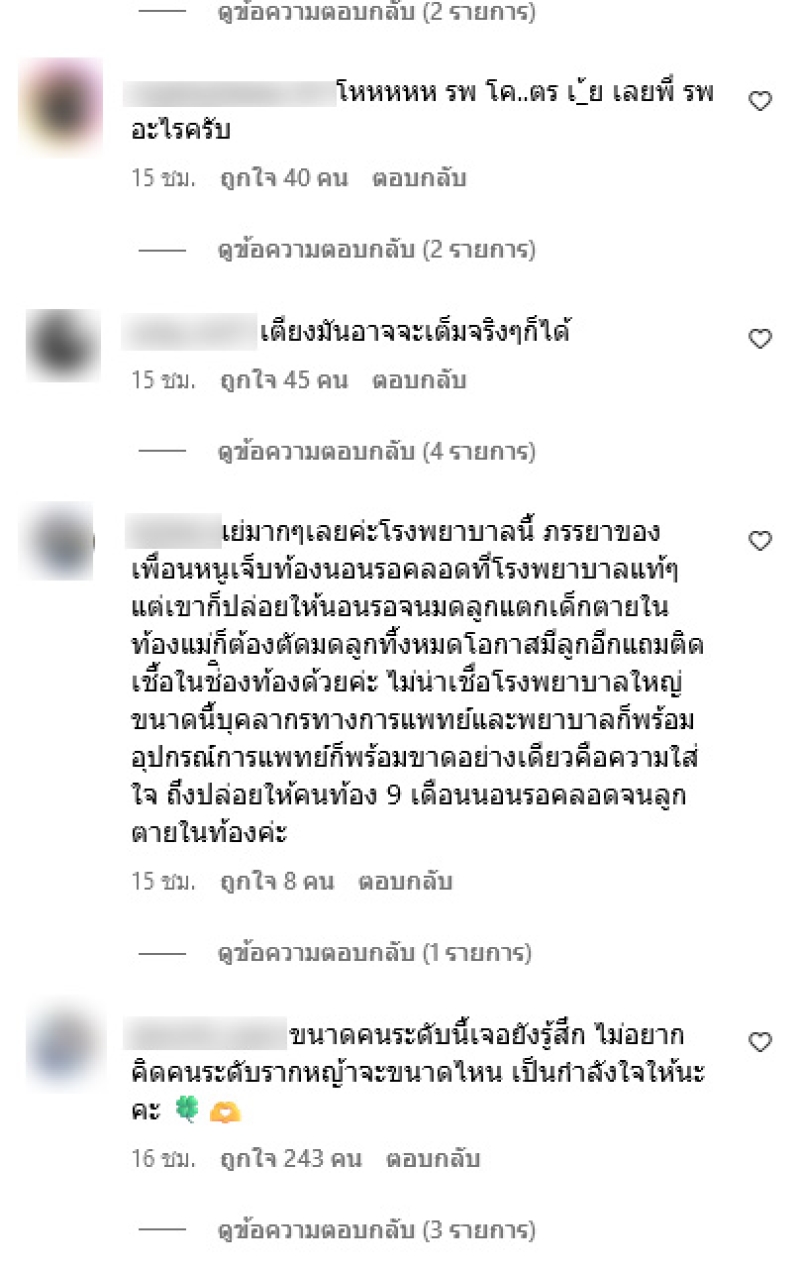Open avatar of the 'เตียงมันอาจจะเต็ม' commenter

[x=62, y=345]
